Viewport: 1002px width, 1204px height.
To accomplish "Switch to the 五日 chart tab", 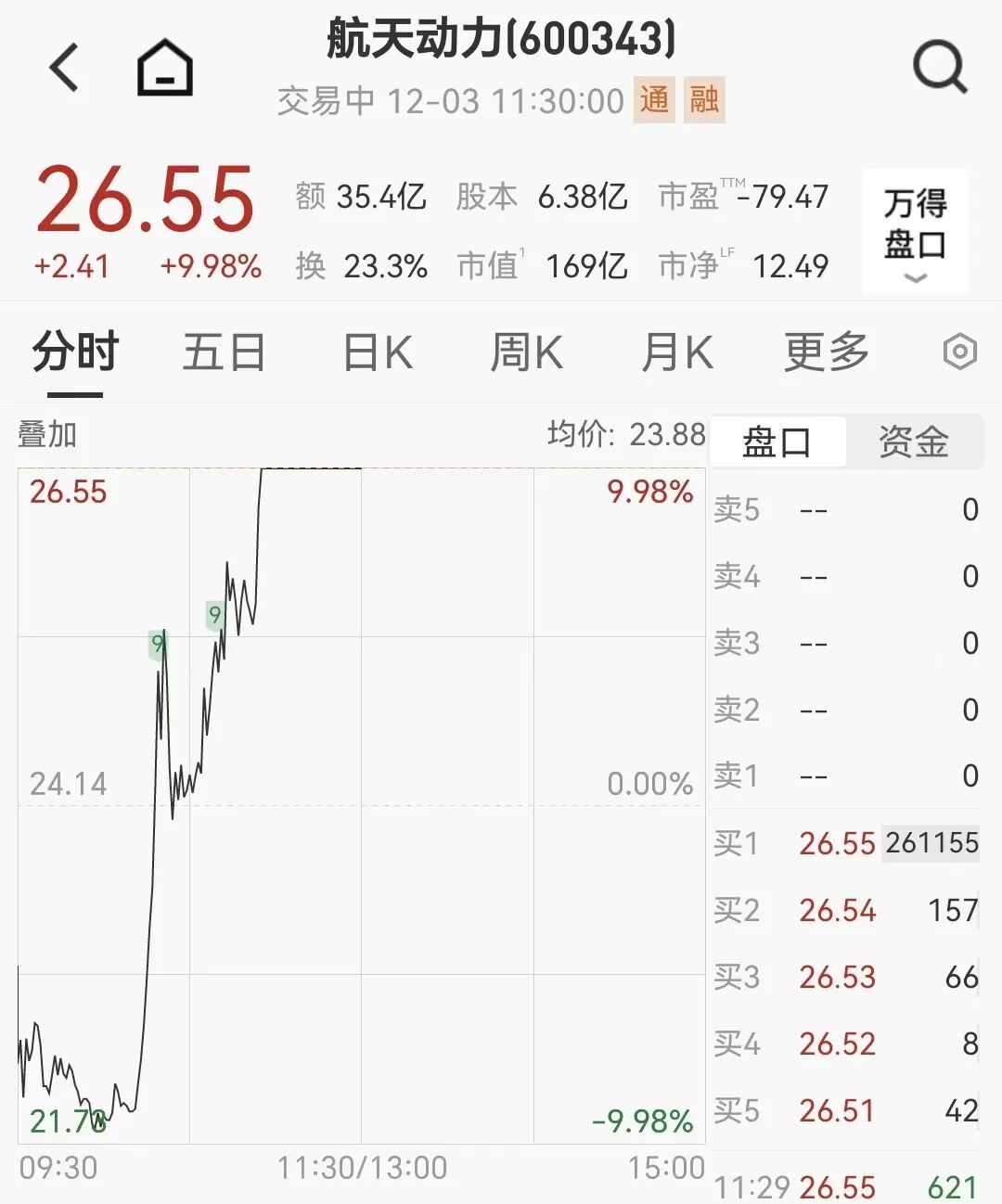I will click(224, 353).
